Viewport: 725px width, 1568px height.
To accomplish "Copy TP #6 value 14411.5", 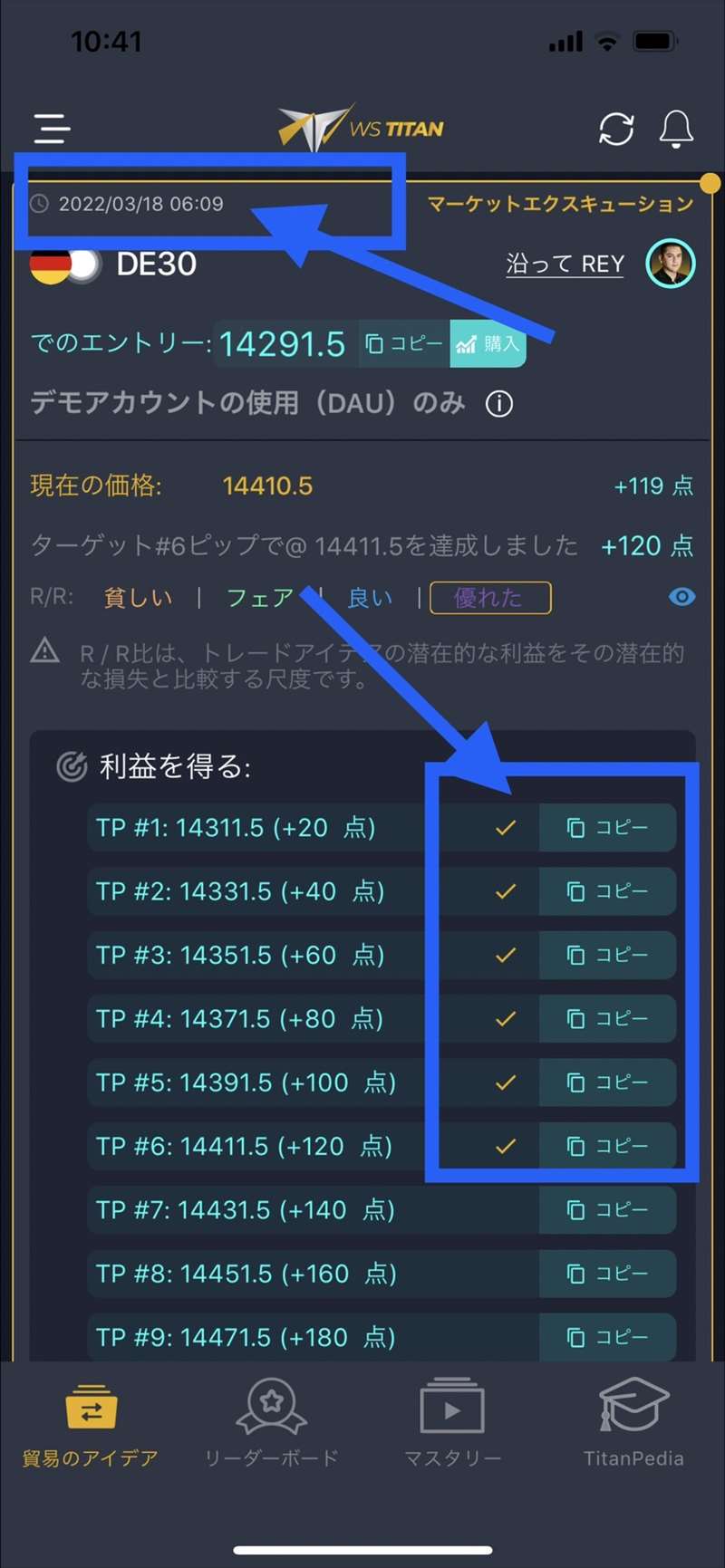I will point(607,1146).
